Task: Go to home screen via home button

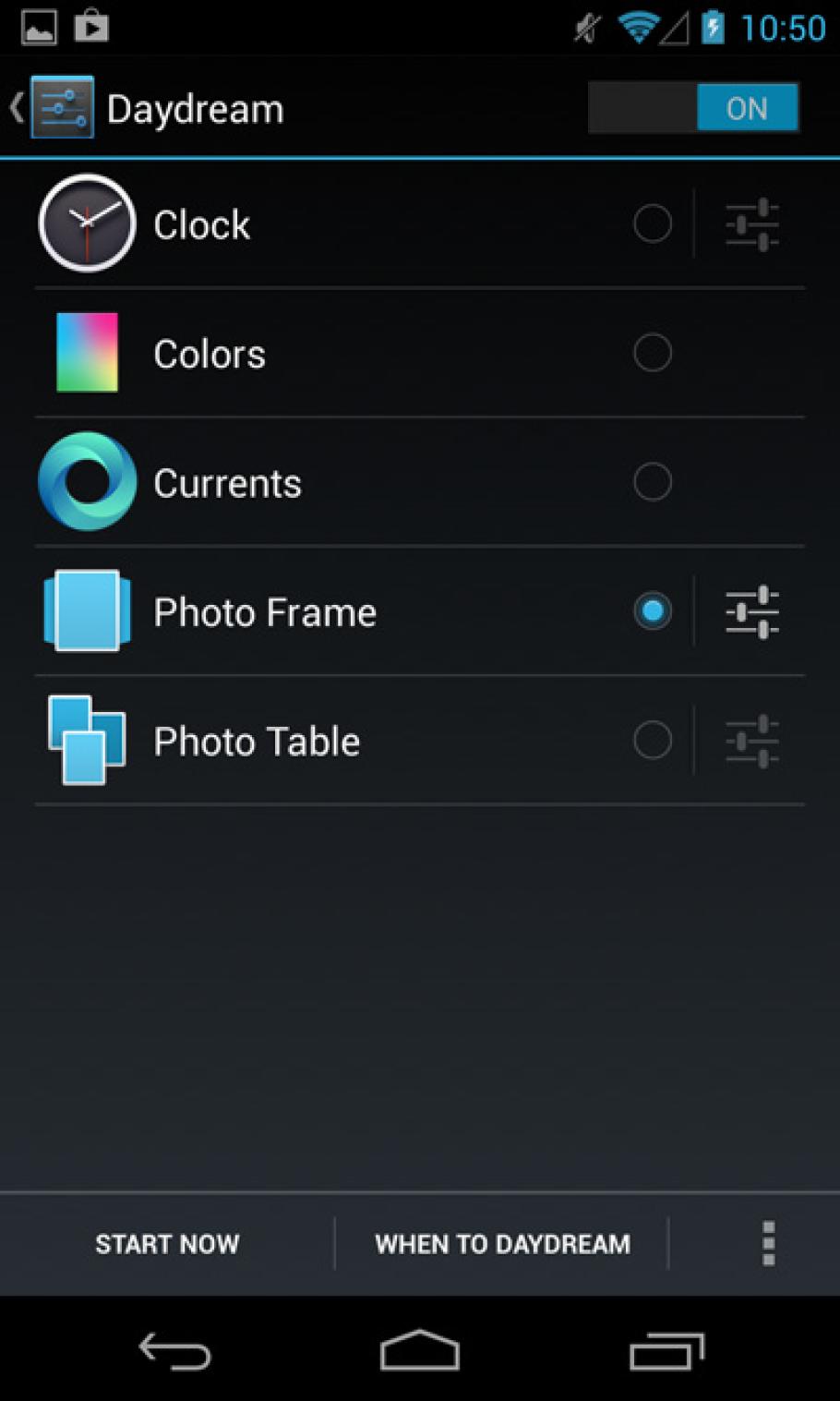Action: [x=420, y=1352]
